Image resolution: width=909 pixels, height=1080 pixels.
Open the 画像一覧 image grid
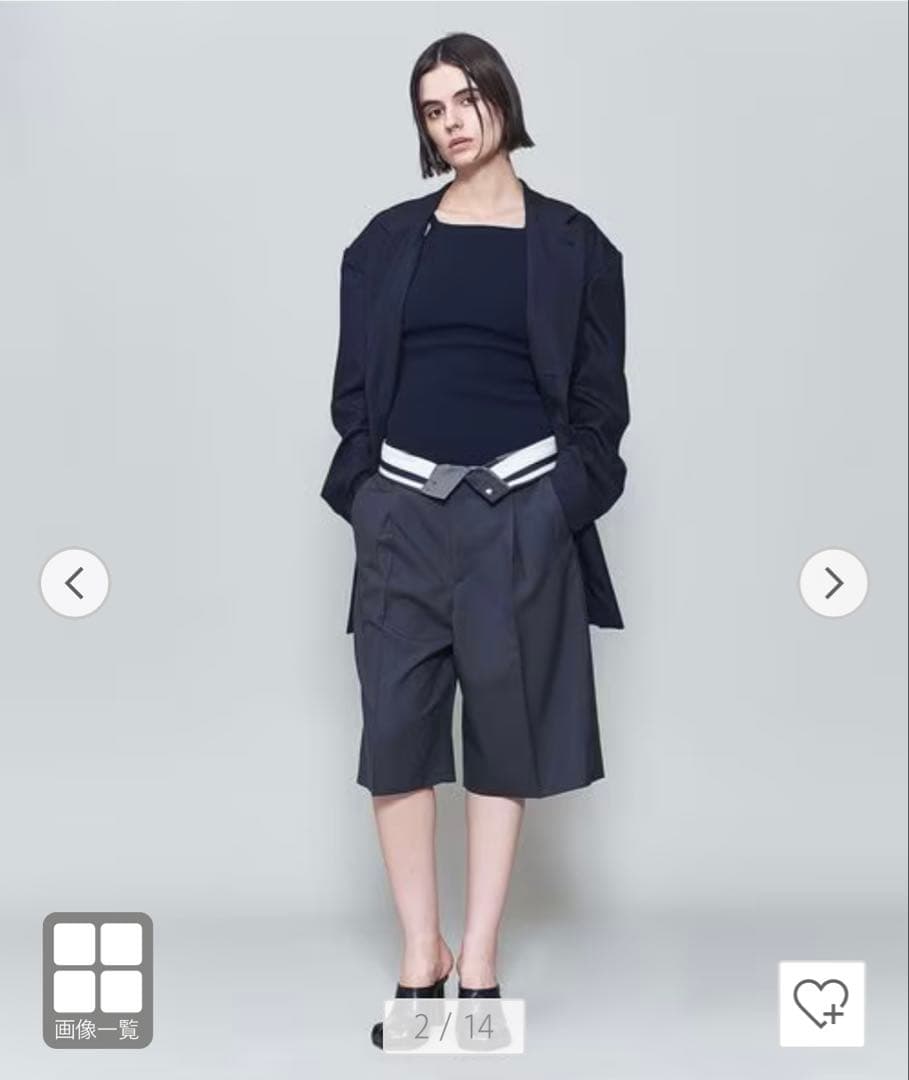pos(97,979)
